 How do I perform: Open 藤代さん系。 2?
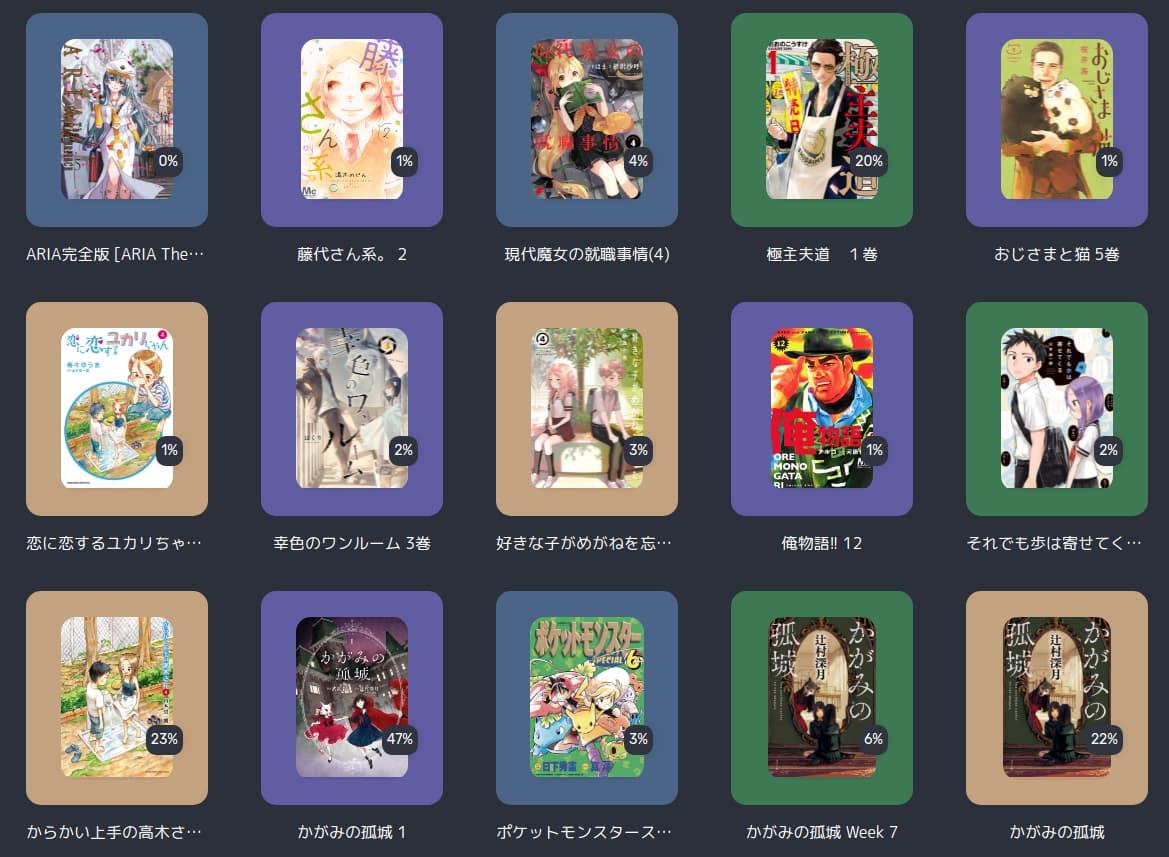351,119
